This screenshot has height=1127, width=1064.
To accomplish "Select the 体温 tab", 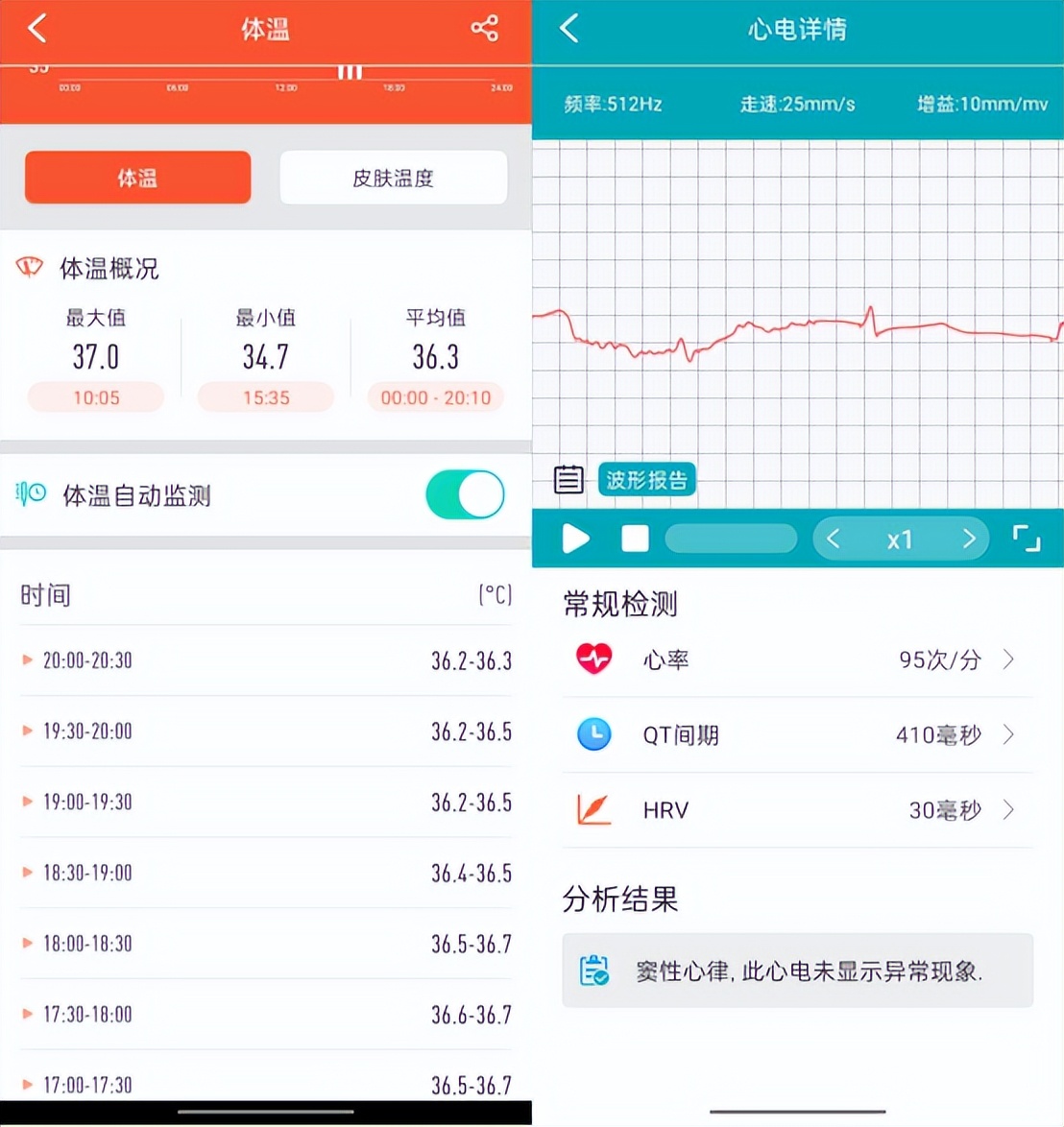I will (x=137, y=178).
